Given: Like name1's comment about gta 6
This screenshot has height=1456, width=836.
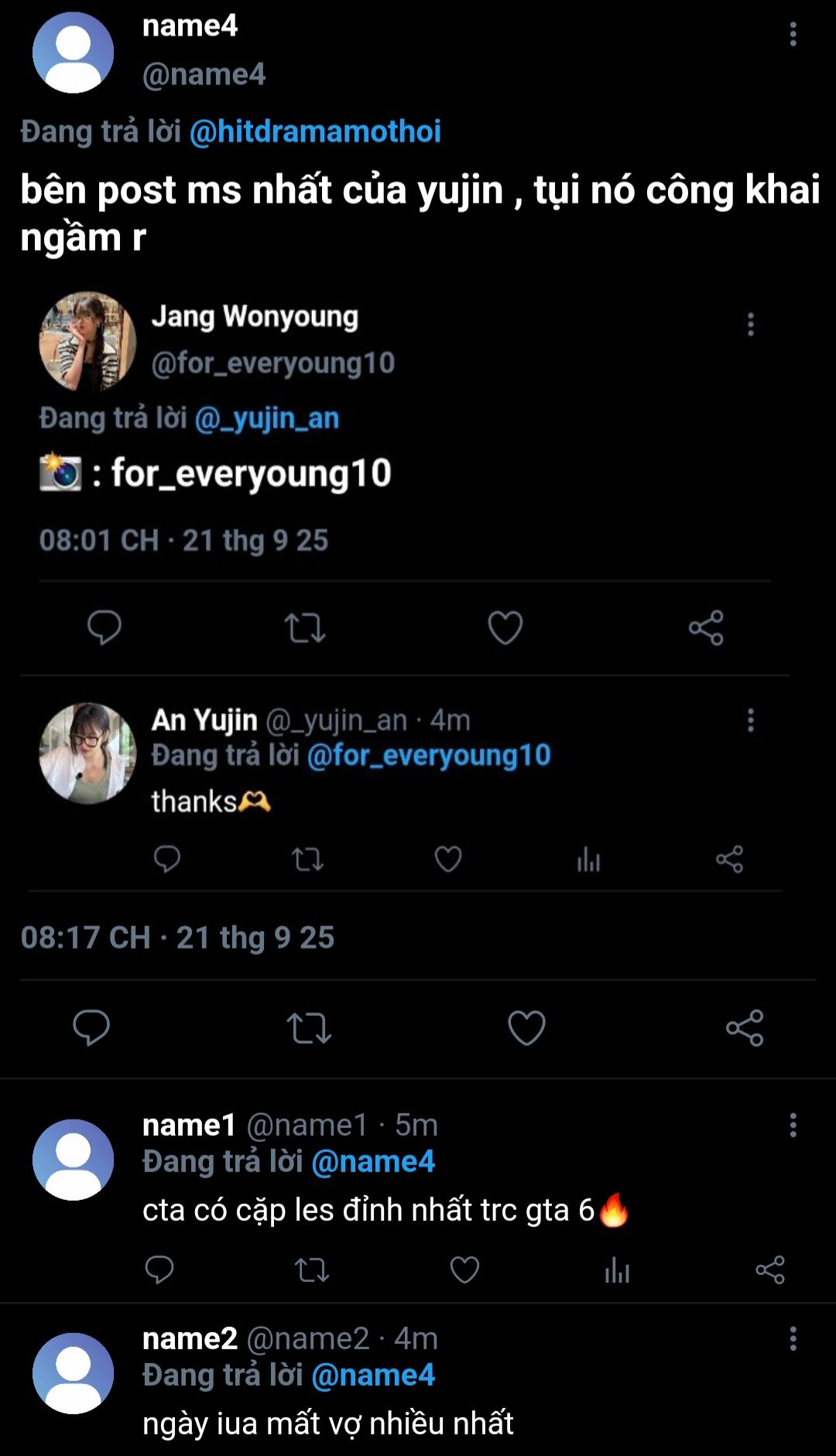Looking at the screenshot, I should 464,1270.
